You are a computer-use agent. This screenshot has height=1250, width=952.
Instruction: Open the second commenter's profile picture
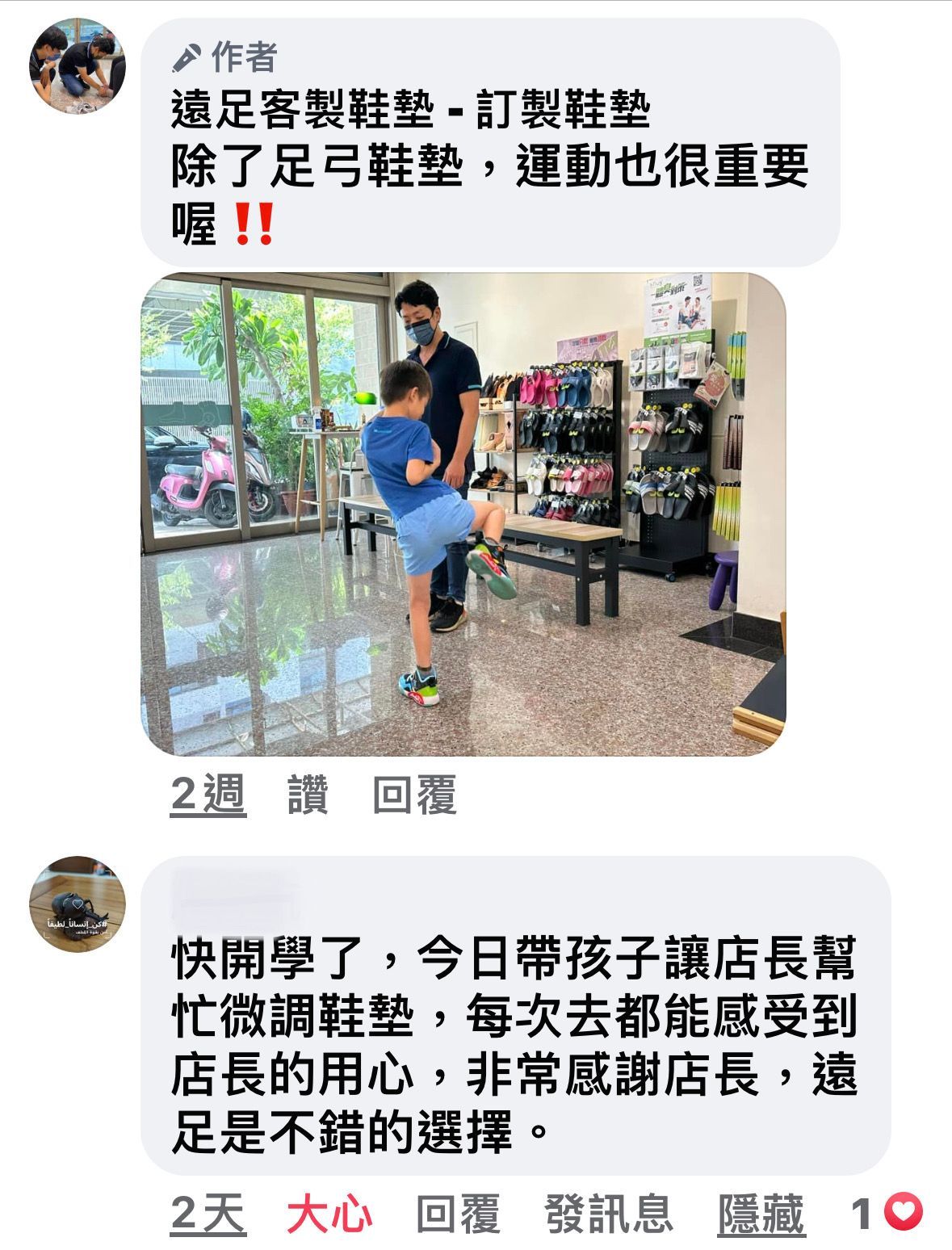pyautogui.click(x=78, y=904)
